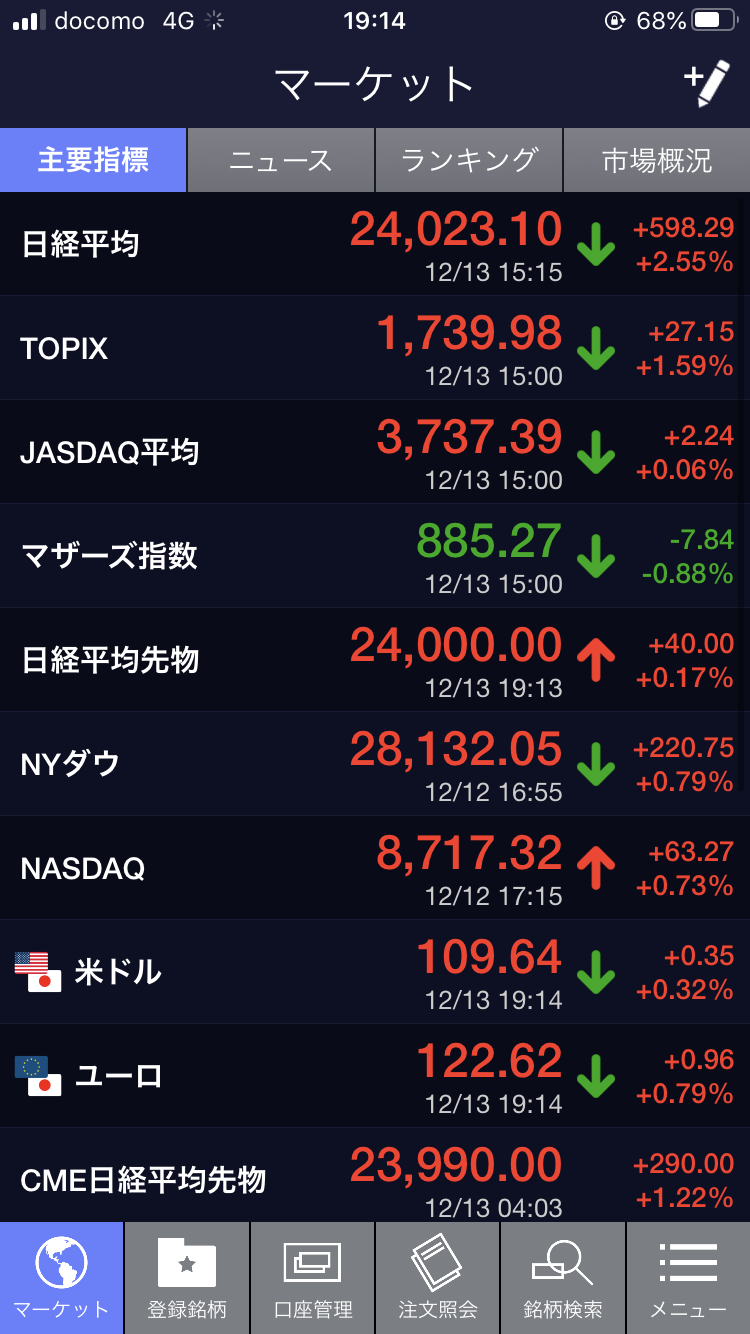View 日経平均先物 details
The width and height of the screenshot is (750, 1334).
(x=375, y=660)
